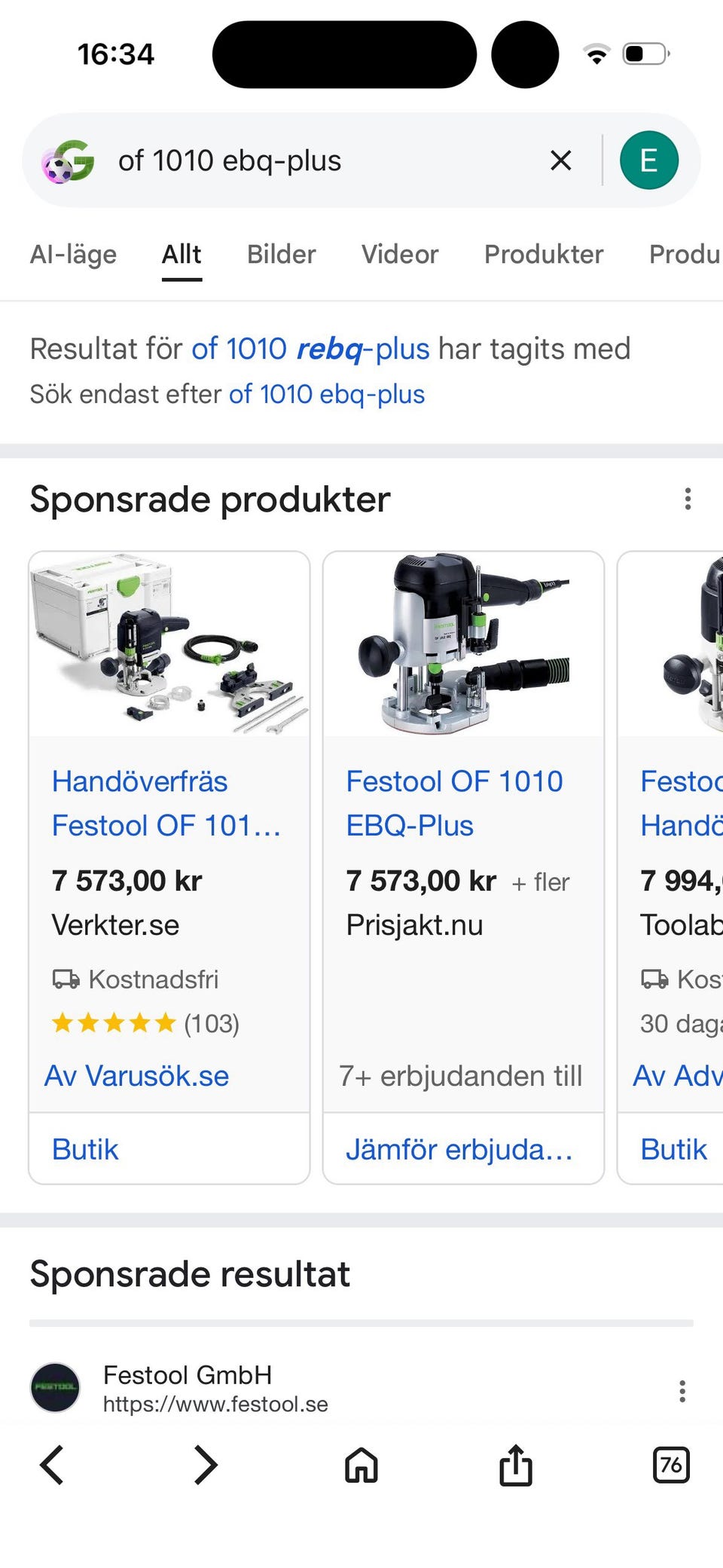Clear the search query with the X
The width and height of the screenshot is (723, 1568).
(560, 160)
